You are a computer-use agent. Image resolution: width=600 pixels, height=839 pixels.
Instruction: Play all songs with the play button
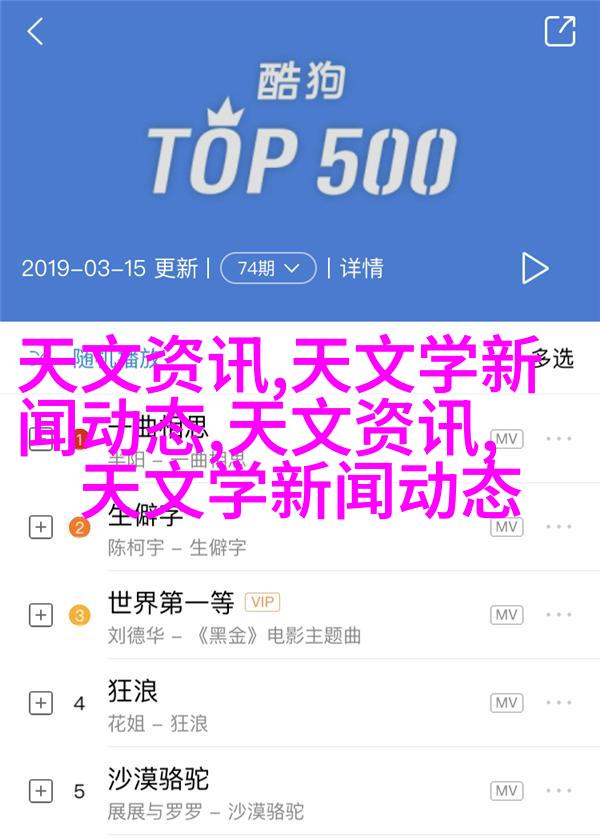pyautogui.click(x=534, y=267)
